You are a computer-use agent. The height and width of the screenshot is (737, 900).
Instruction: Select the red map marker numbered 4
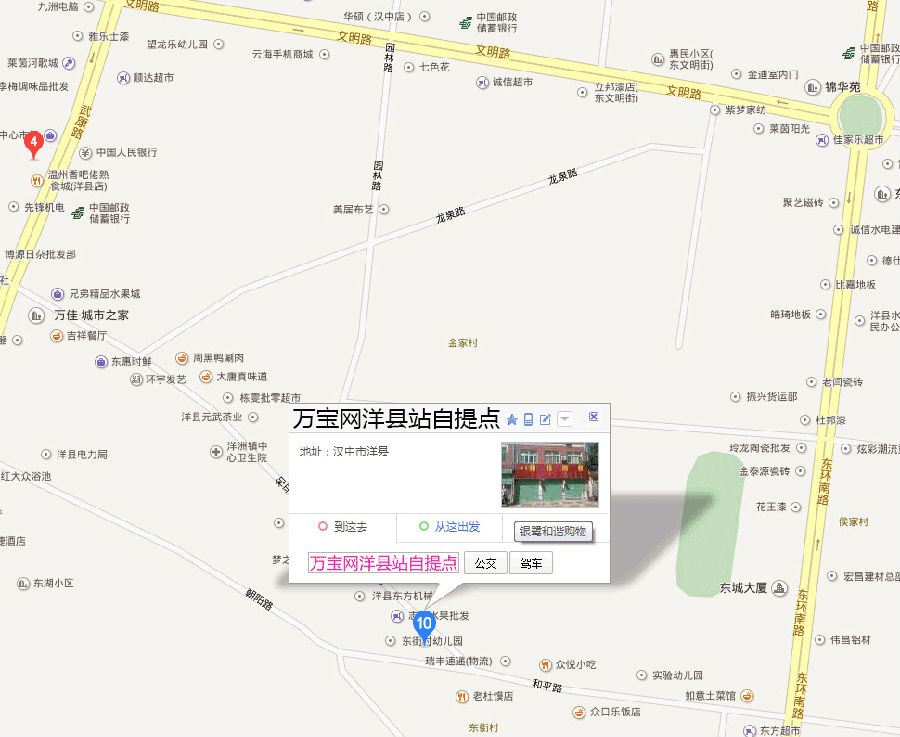[x=34, y=143]
